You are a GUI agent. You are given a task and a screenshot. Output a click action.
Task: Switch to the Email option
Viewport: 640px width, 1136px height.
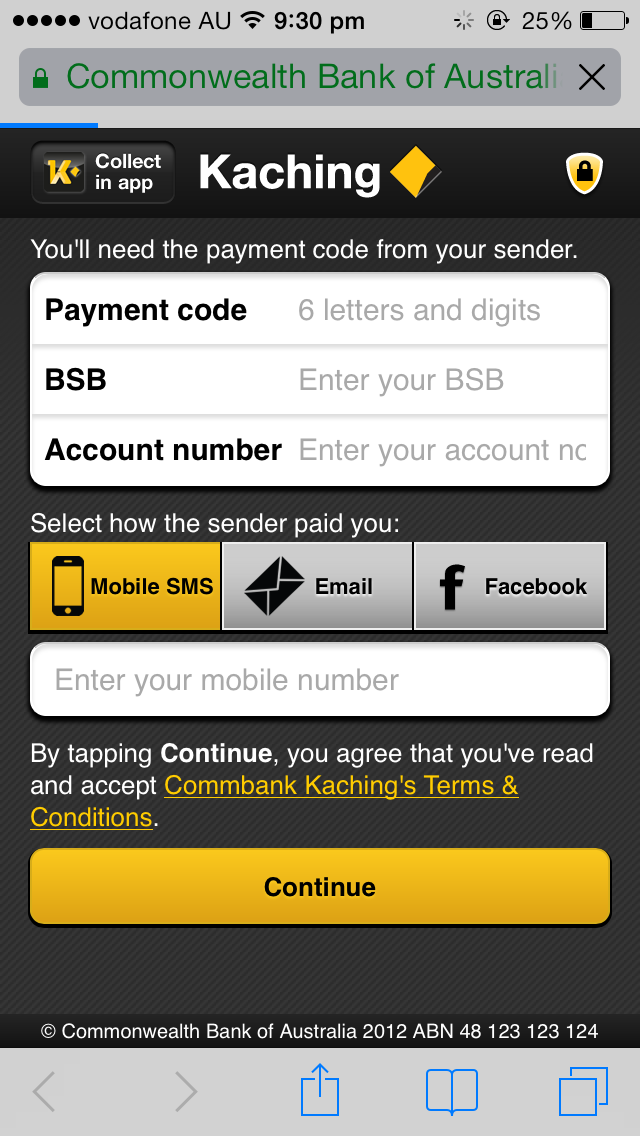(317, 586)
